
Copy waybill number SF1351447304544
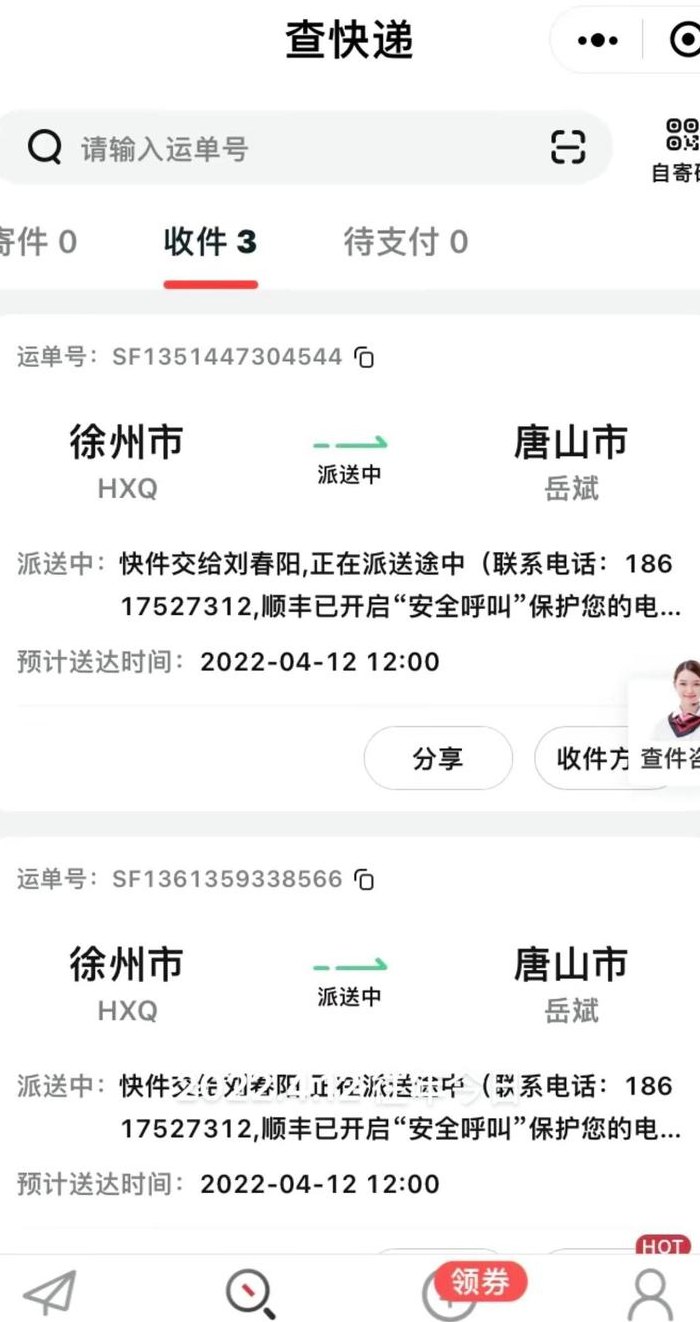366,357
